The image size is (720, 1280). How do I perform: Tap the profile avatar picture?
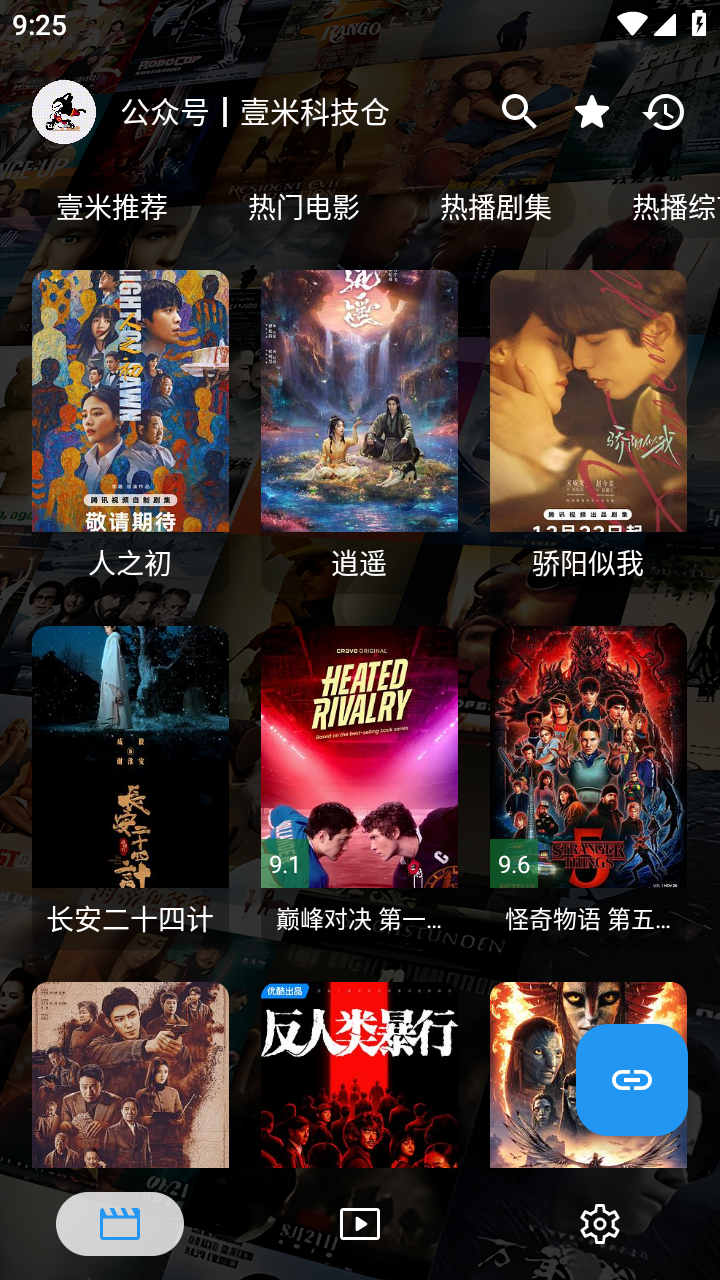63,112
